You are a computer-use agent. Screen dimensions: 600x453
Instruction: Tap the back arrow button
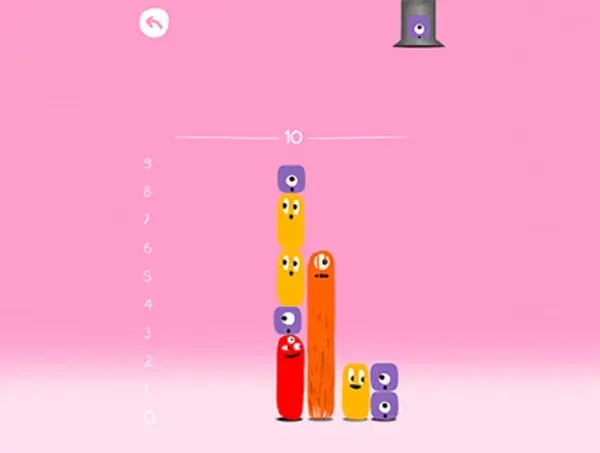click(154, 23)
